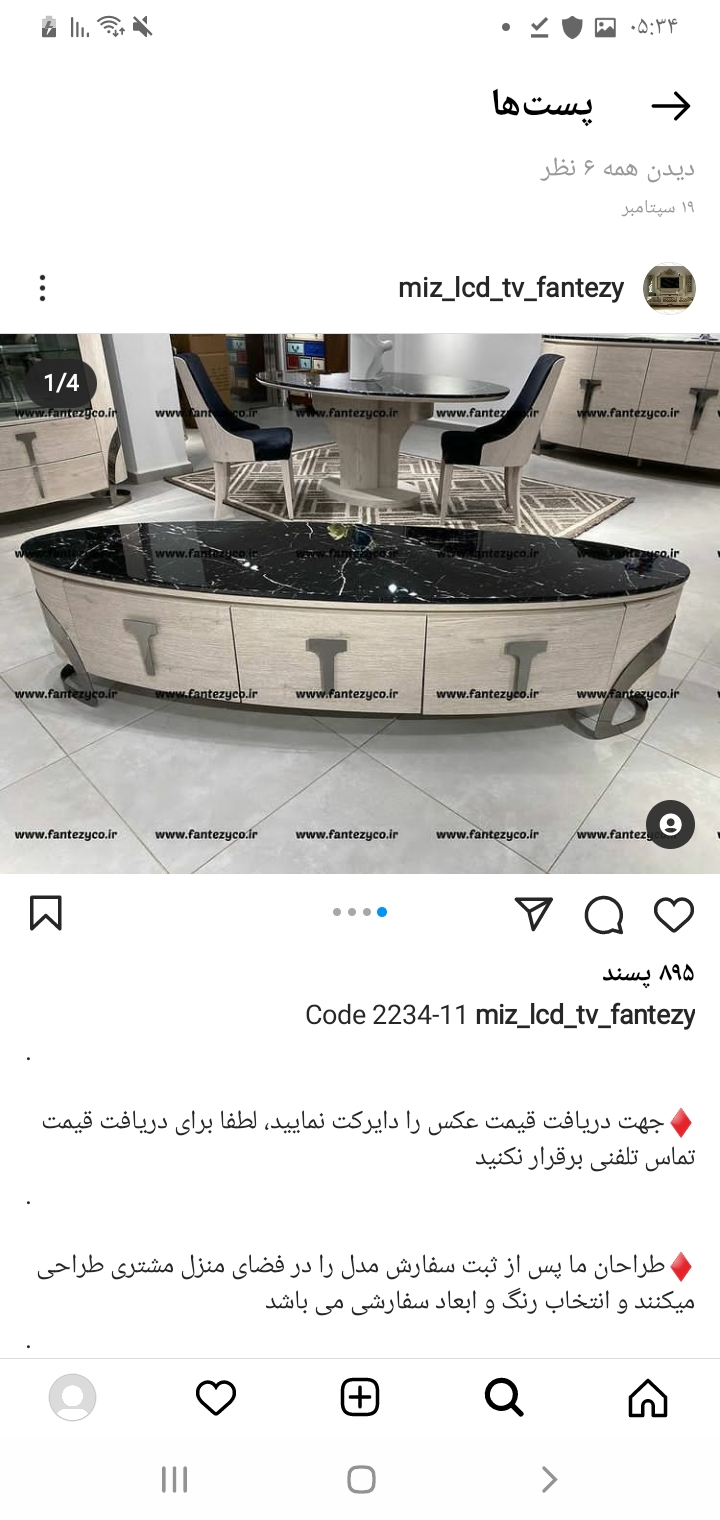Save the post with the bookmark icon
This screenshot has width=720, height=1520.
[x=46, y=913]
